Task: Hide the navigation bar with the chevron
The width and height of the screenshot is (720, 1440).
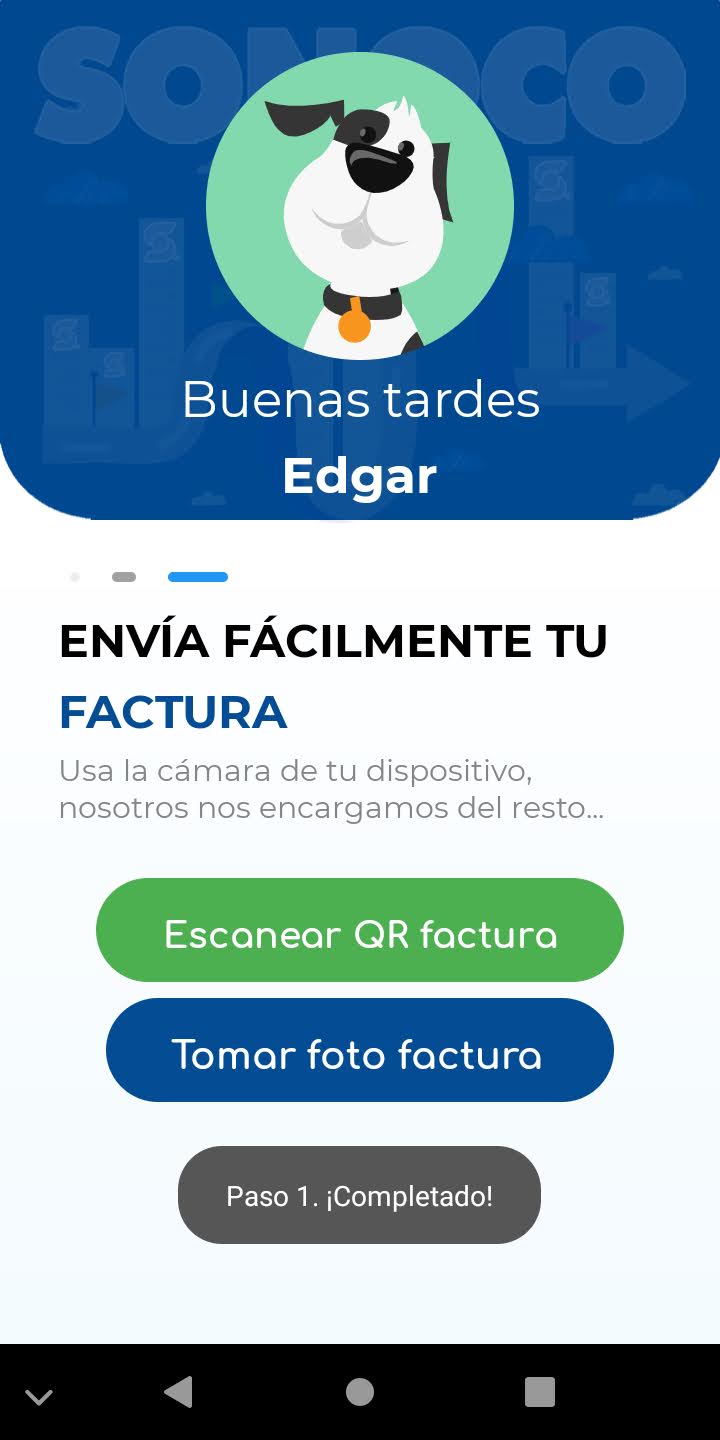Action: (39, 1397)
